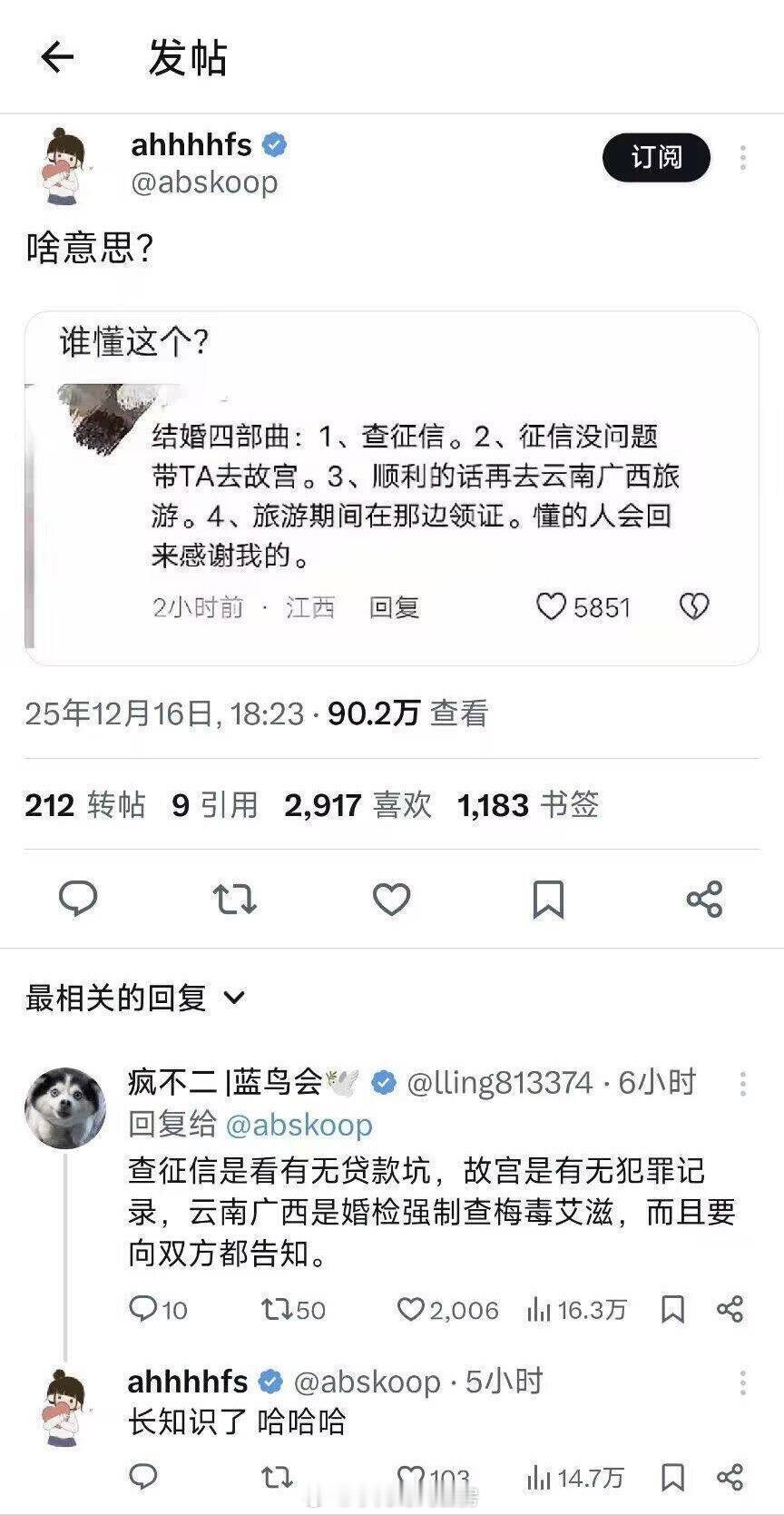Click the share icon on @lling813374's reply

point(729,1310)
